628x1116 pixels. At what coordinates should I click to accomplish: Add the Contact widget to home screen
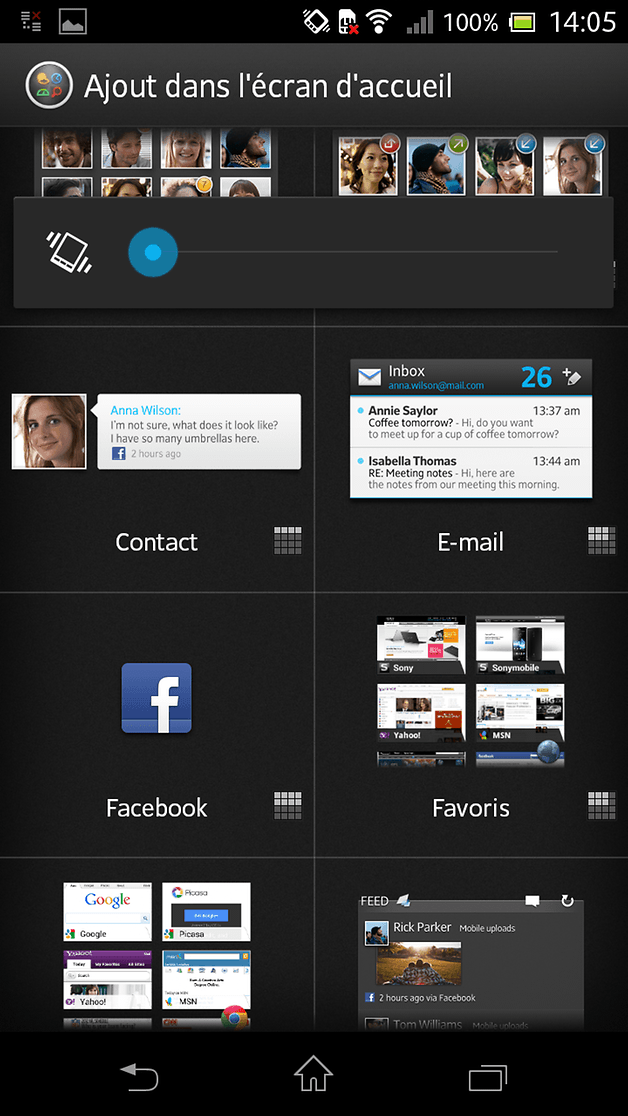pyautogui.click(x=156, y=460)
